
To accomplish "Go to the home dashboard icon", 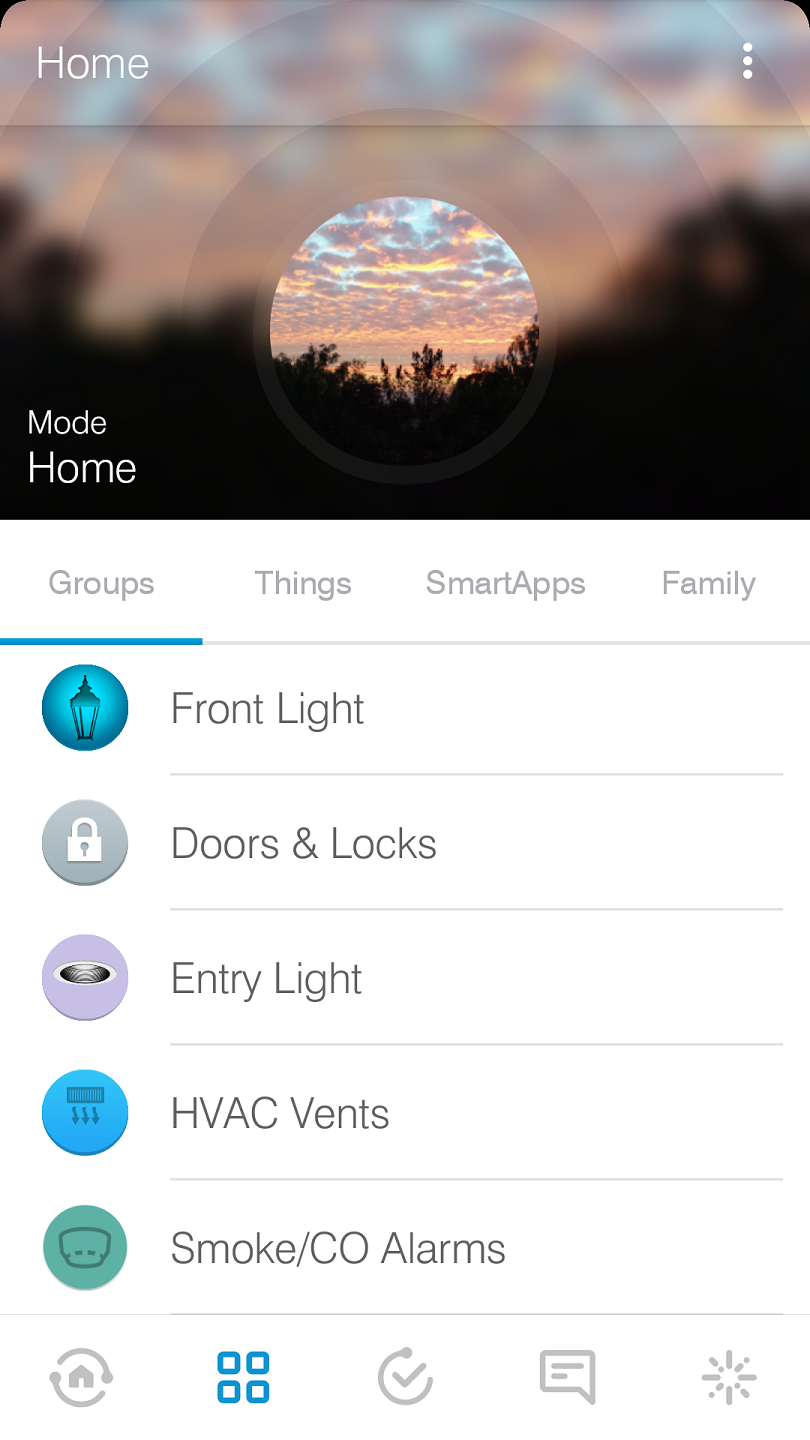I will click(81, 1377).
